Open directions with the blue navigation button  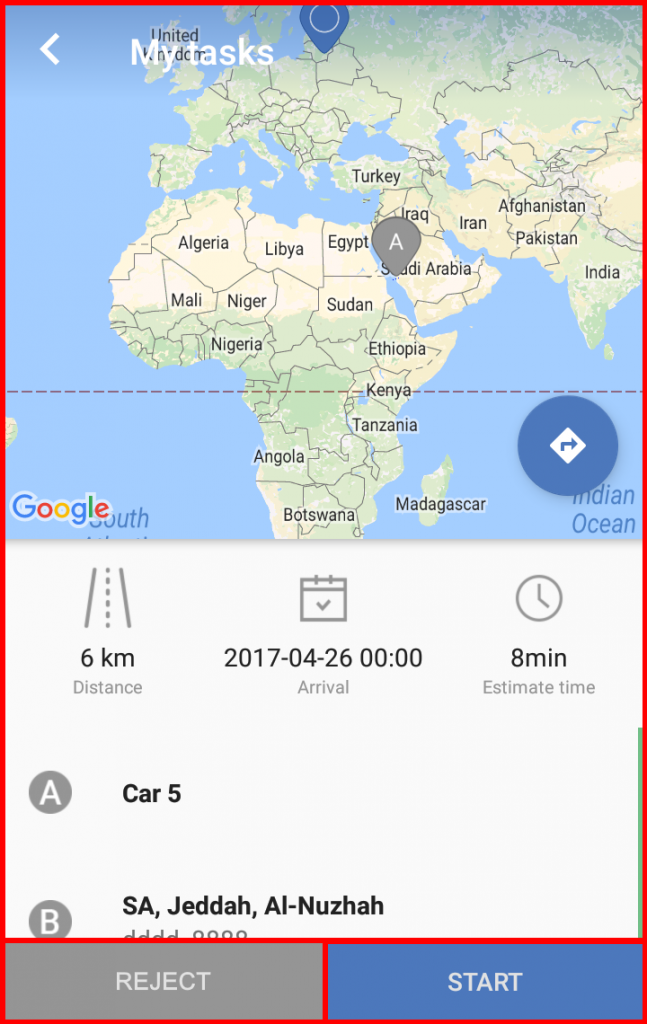point(567,445)
